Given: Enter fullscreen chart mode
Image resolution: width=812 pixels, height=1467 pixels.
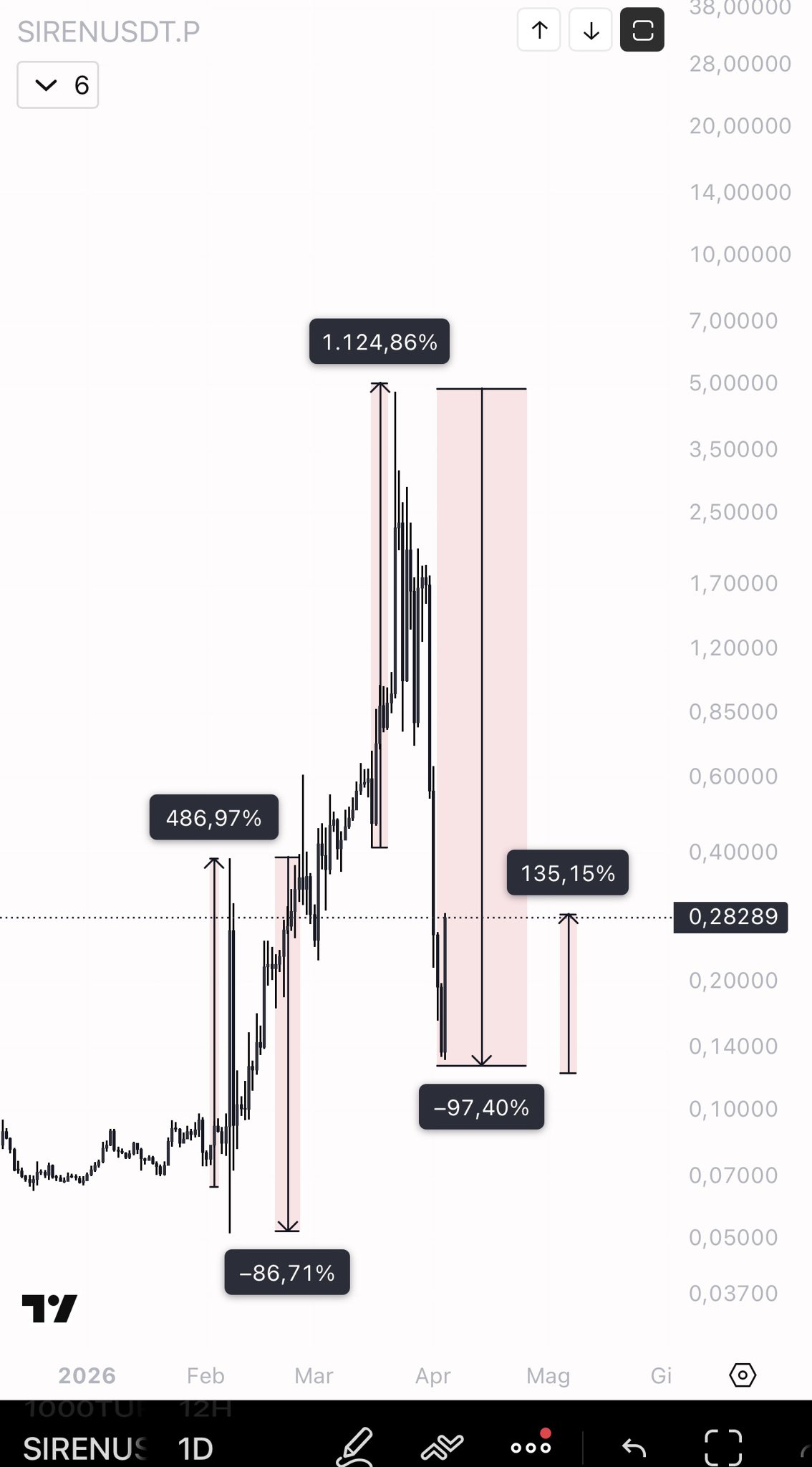Looking at the screenshot, I should 722,1447.
